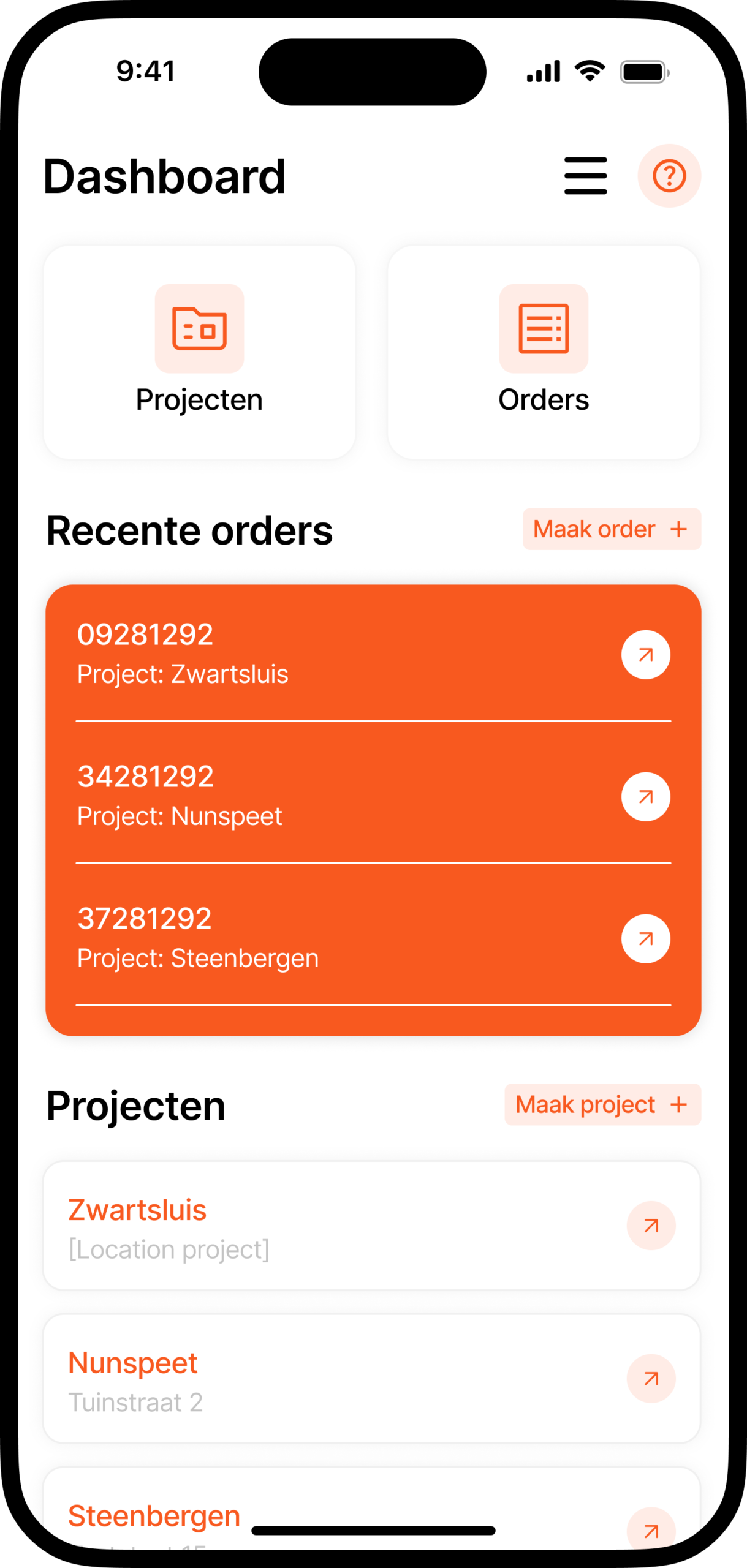Open order 34281292 for Nunspeet
This screenshot has height=1568, width=747.
pos(645,797)
